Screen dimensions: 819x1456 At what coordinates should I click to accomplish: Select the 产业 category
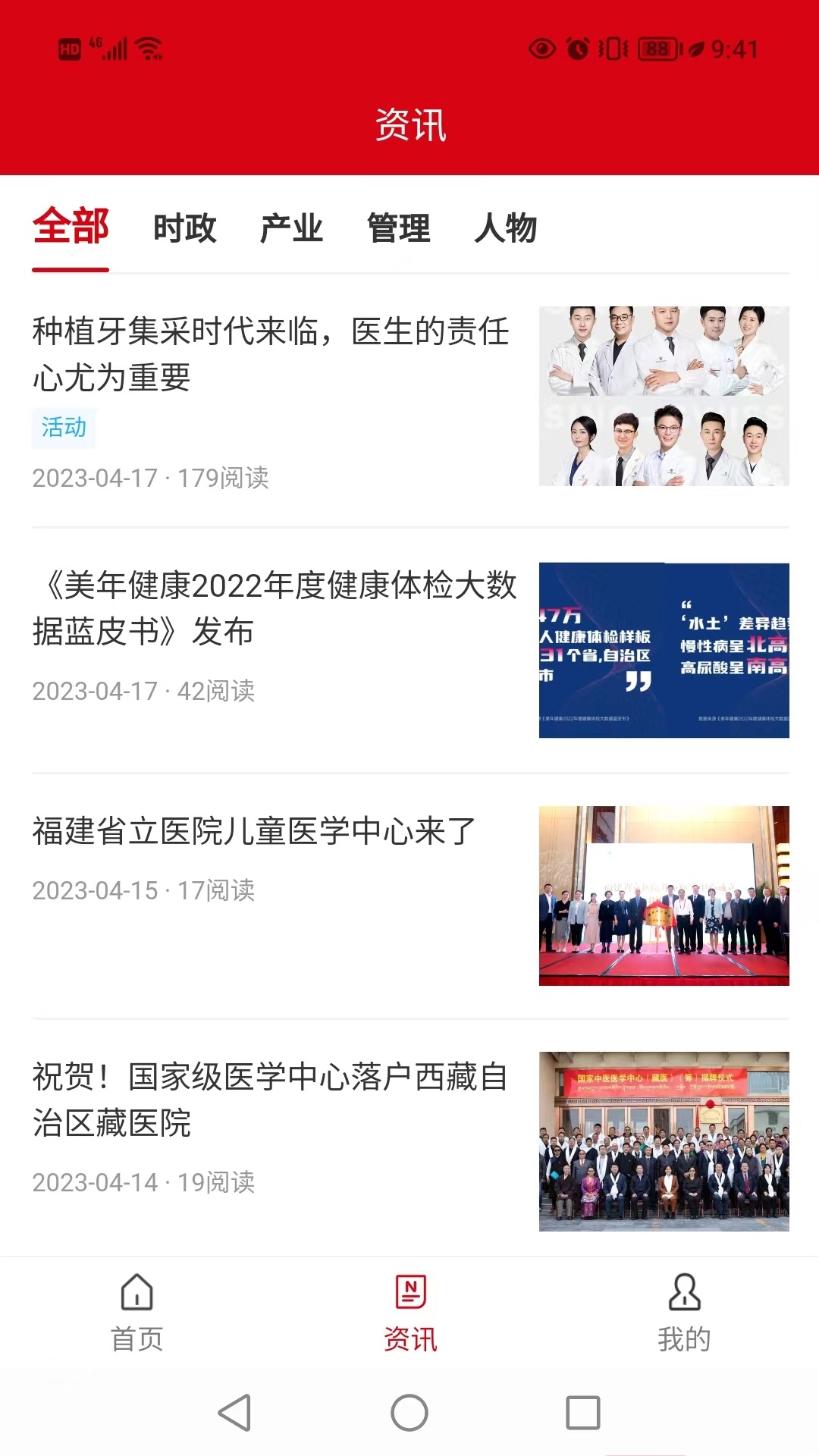coord(292,227)
